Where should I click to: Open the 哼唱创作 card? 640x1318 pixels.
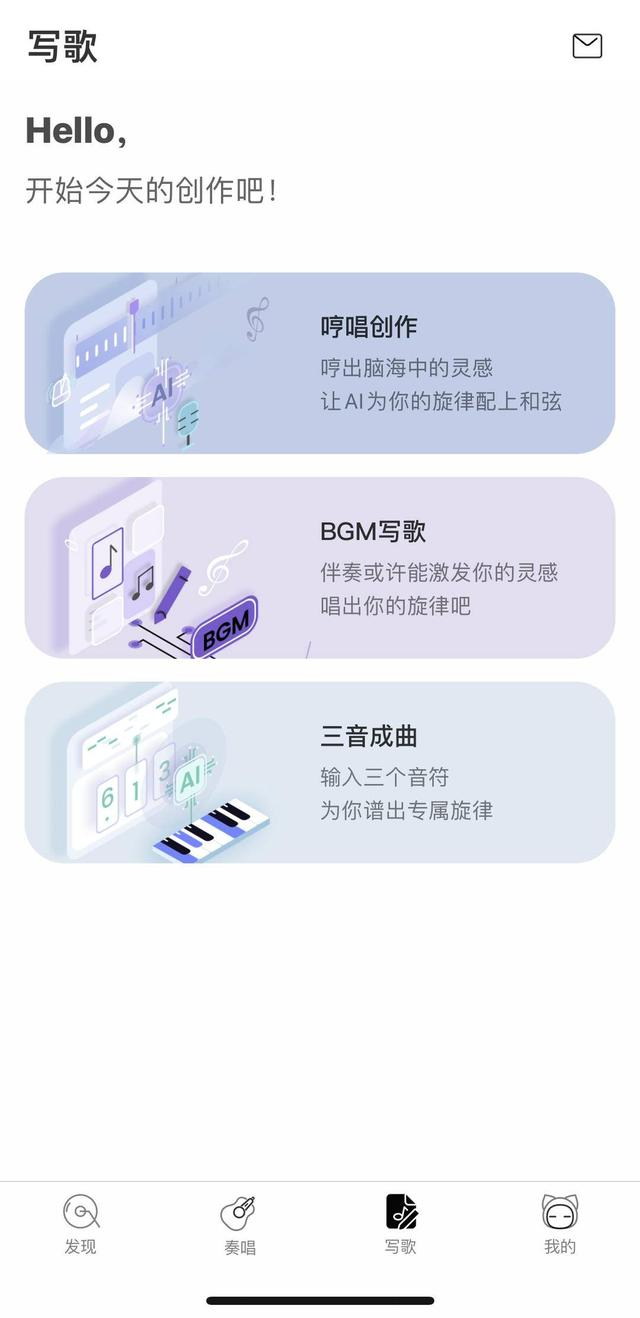click(x=320, y=363)
